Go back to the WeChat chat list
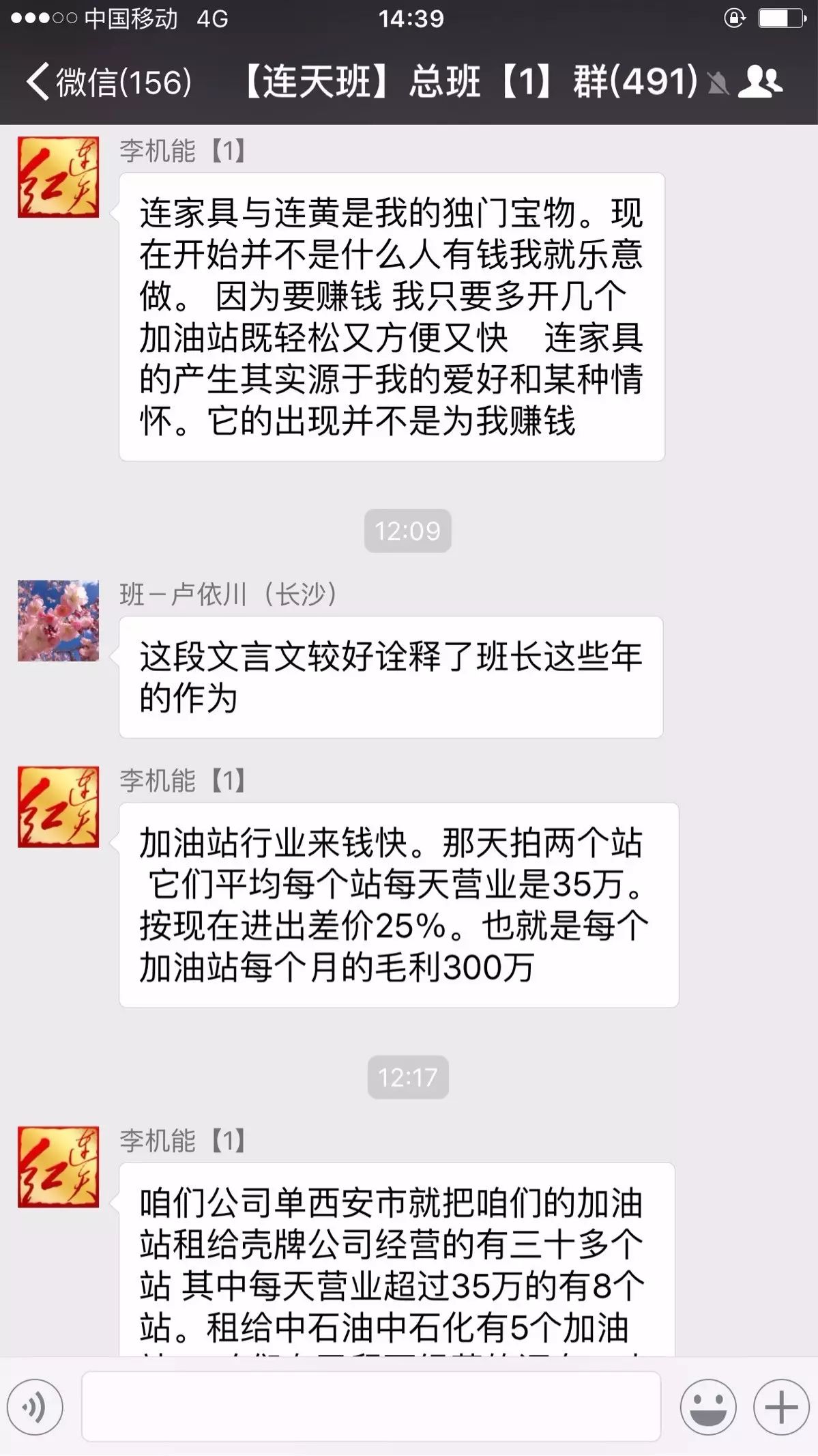818x1456 pixels. click(x=109, y=82)
